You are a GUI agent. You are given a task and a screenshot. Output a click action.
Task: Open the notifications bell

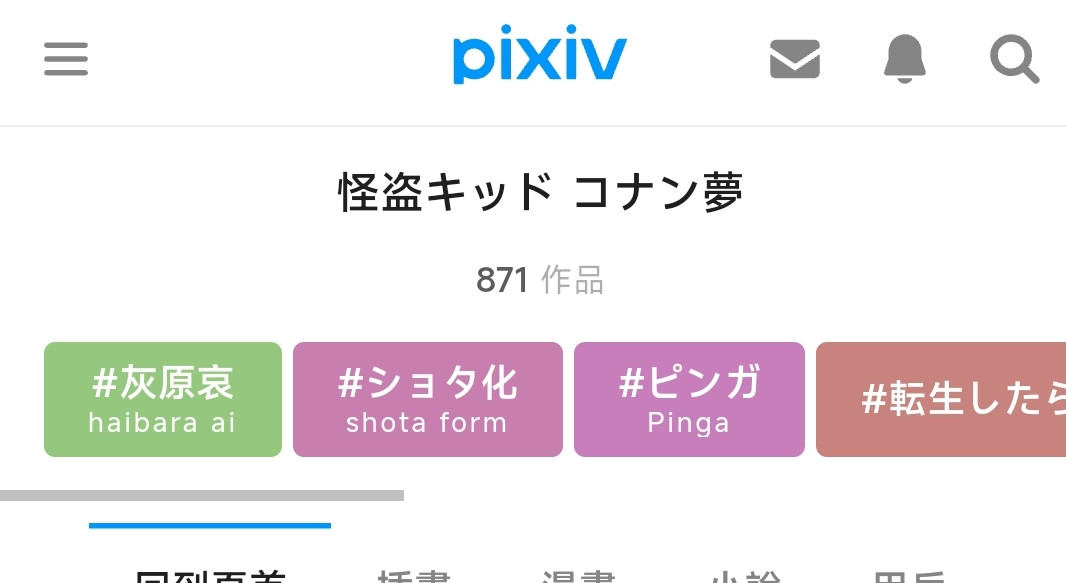pyautogui.click(x=904, y=59)
